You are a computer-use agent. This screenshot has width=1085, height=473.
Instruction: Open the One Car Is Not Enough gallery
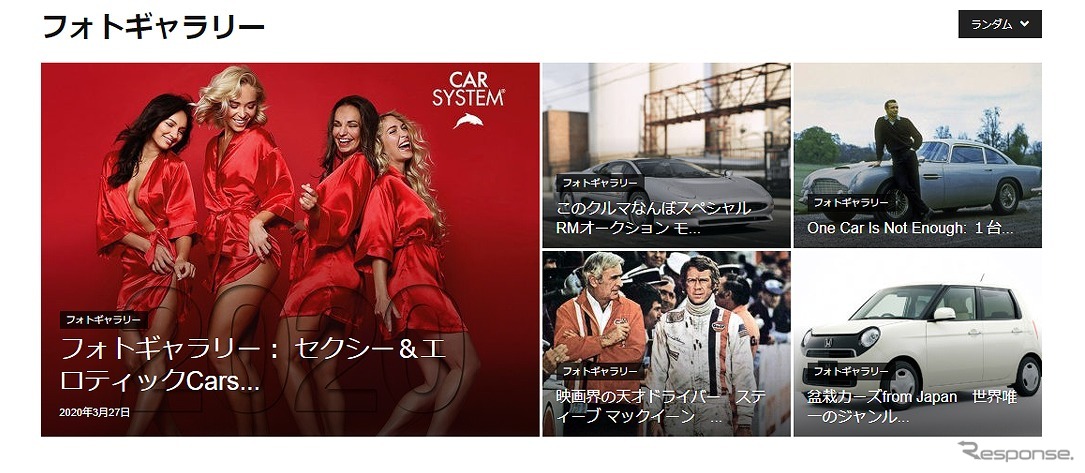(x=917, y=155)
